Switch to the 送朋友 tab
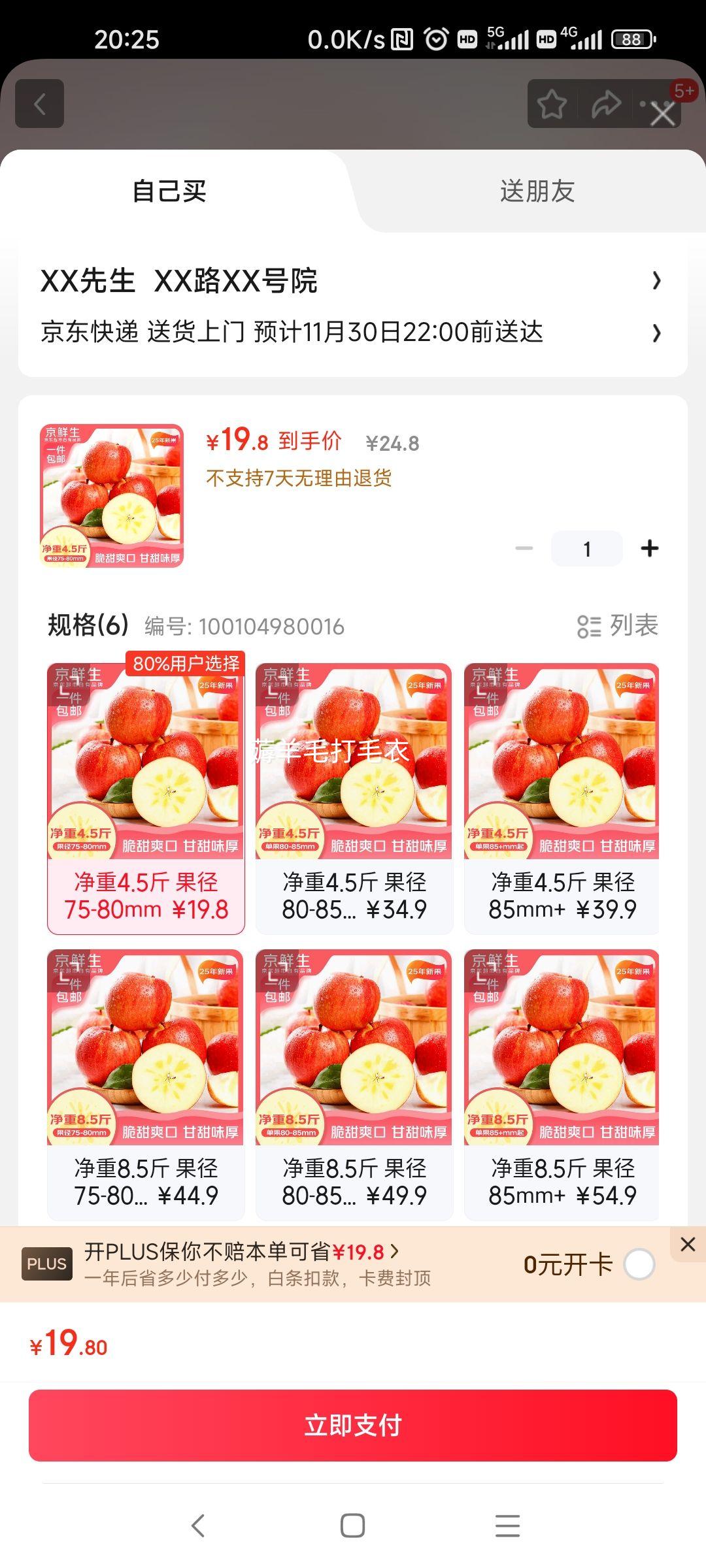Viewport: 706px width, 1568px height. click(x=537, y=191)
